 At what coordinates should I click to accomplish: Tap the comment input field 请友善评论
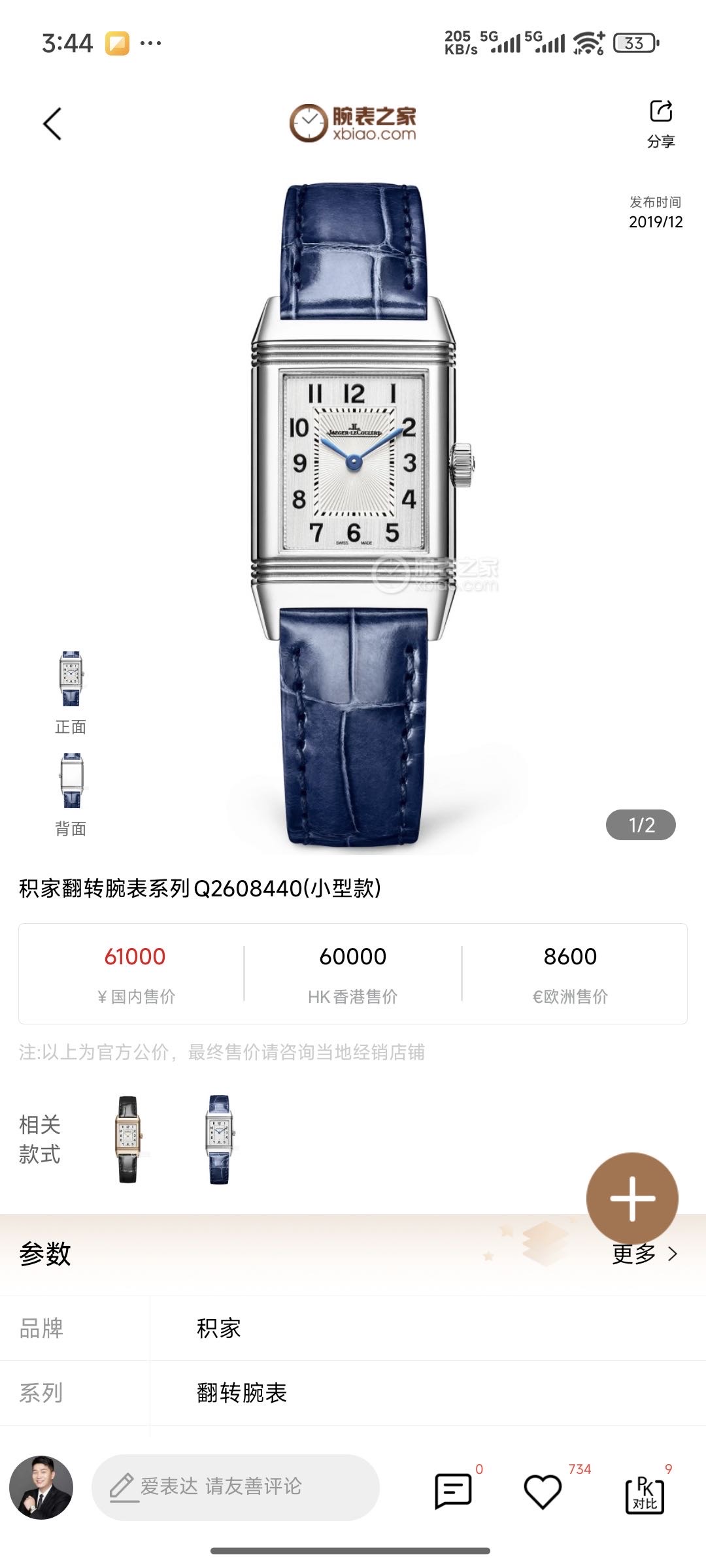[235, 1486]
